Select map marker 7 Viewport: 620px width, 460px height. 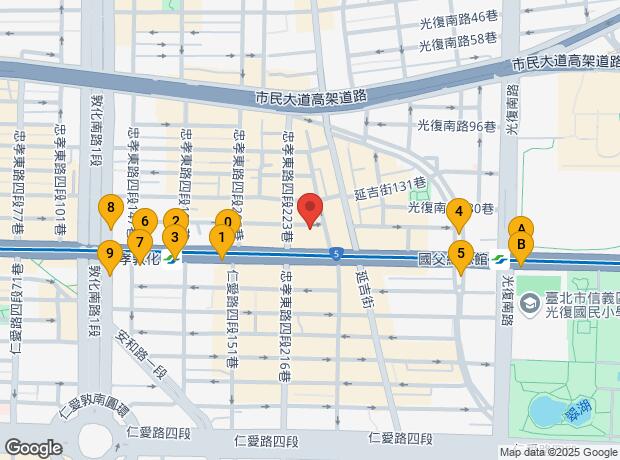139,243
